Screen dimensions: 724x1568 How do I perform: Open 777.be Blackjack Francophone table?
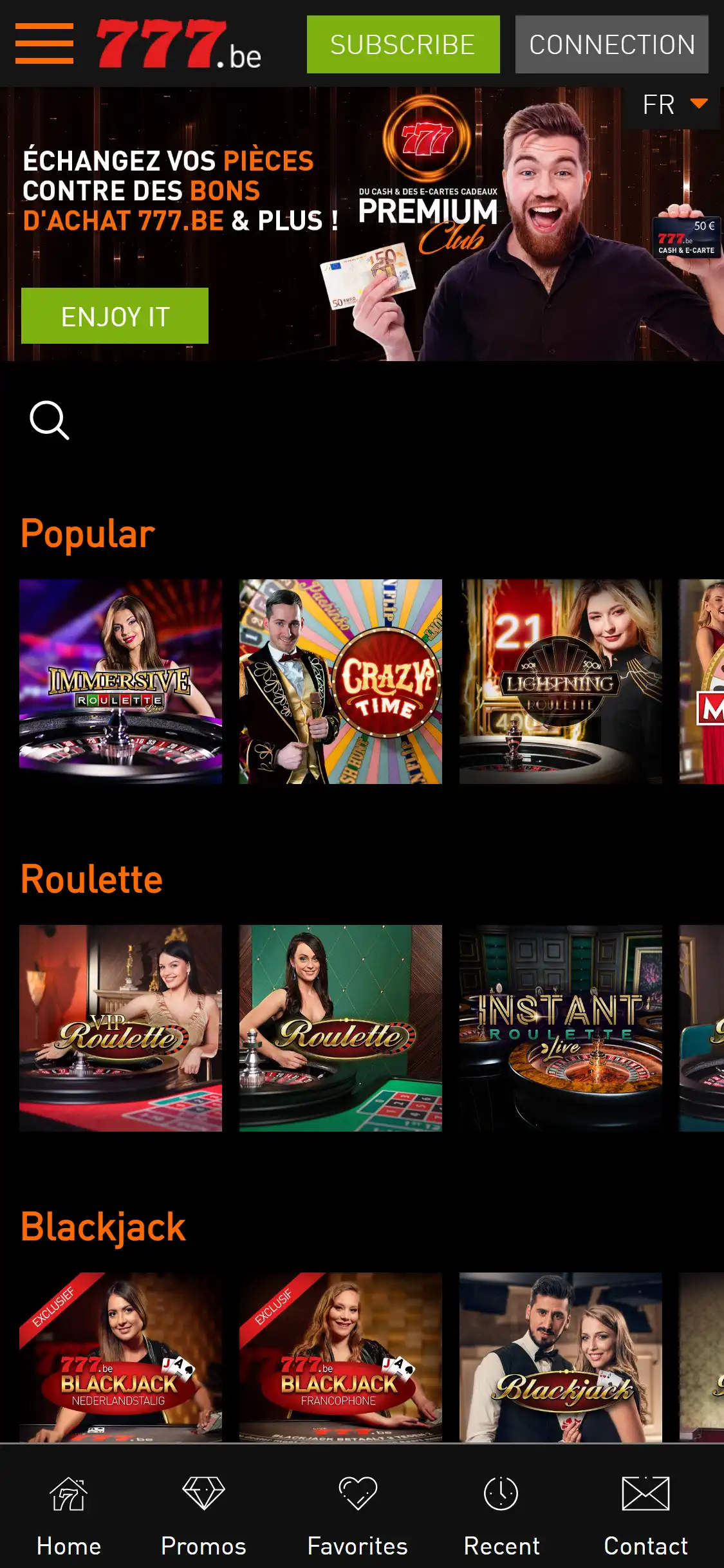(x=340, y=1357)
